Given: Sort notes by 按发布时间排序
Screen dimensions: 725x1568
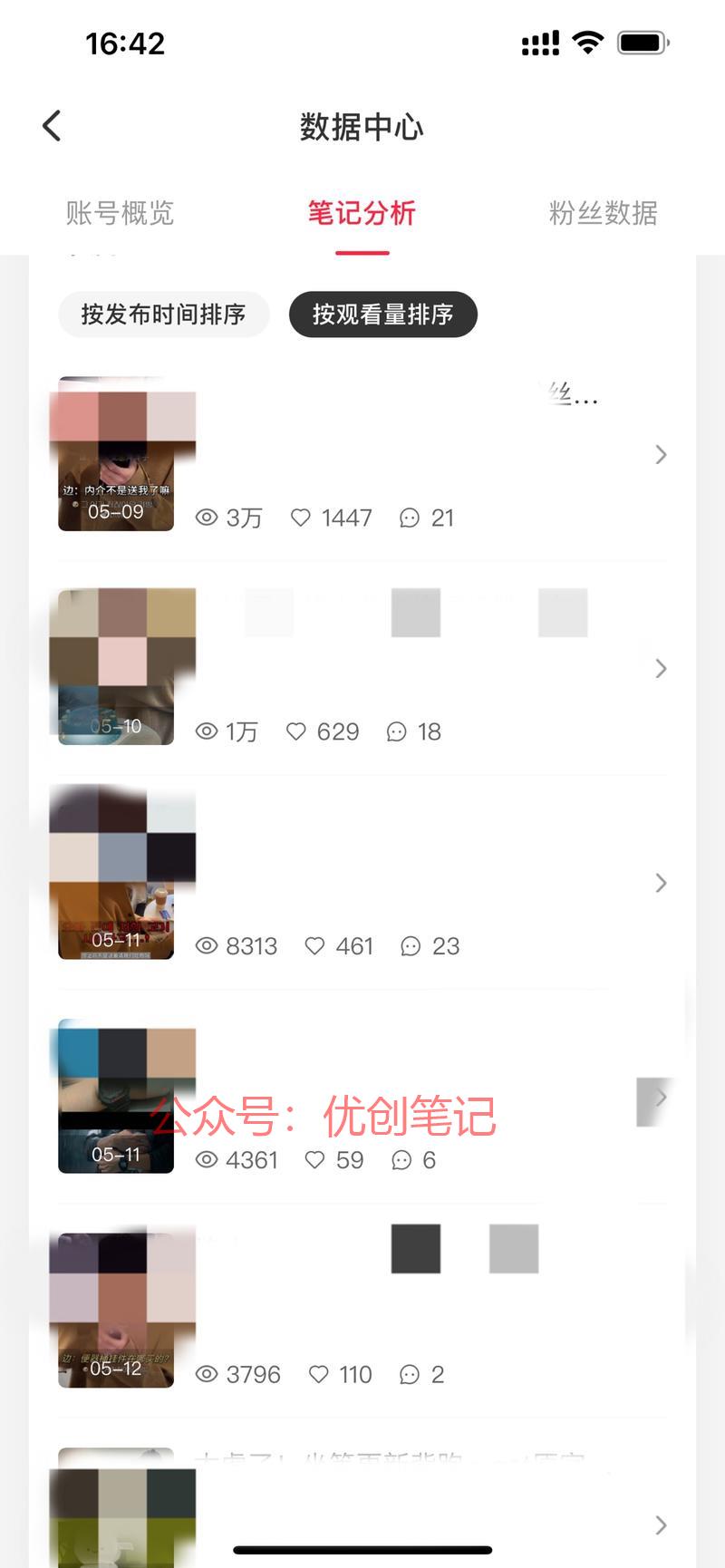Looking at the screenshot, I should pyautogui.click(x=164, y=315).
